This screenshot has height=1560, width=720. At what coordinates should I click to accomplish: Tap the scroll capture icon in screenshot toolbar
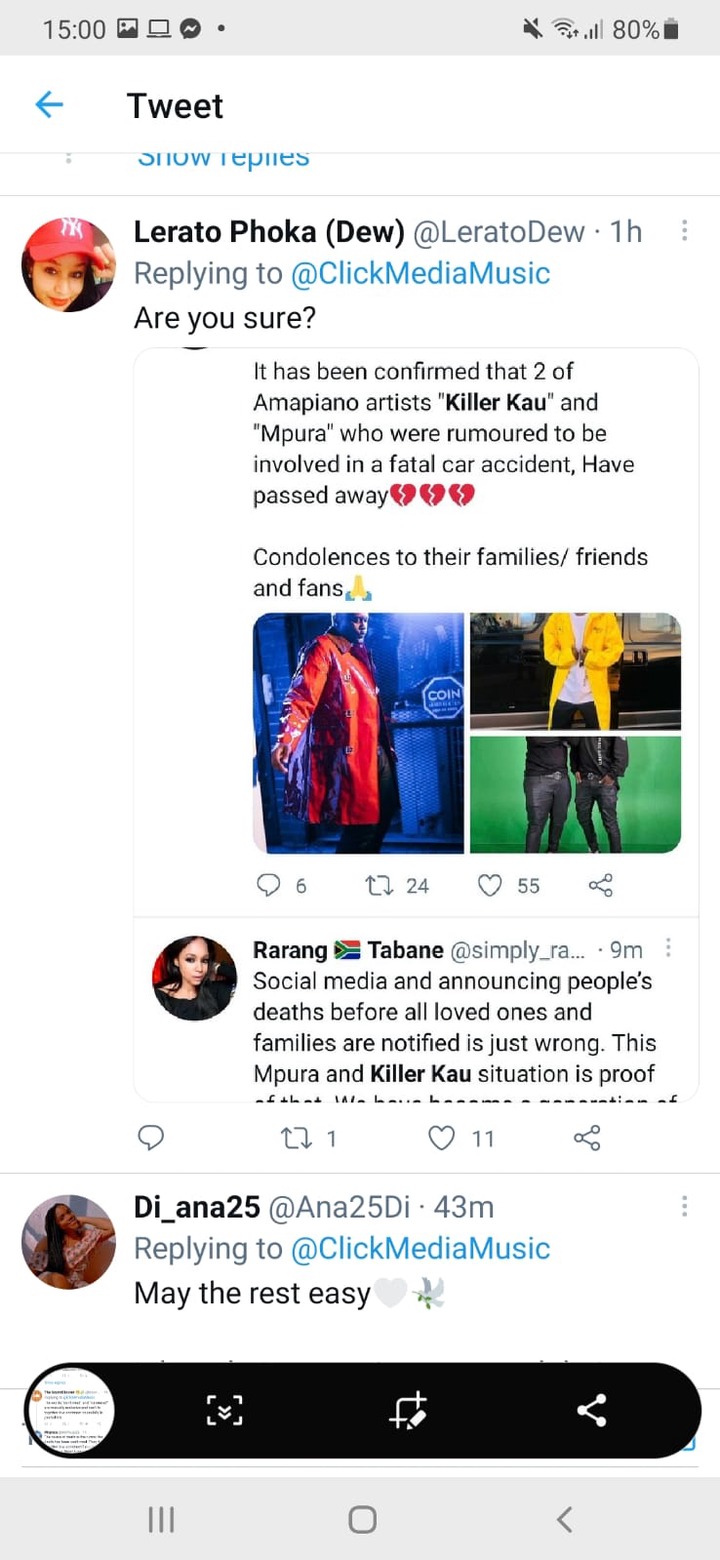224,1411
